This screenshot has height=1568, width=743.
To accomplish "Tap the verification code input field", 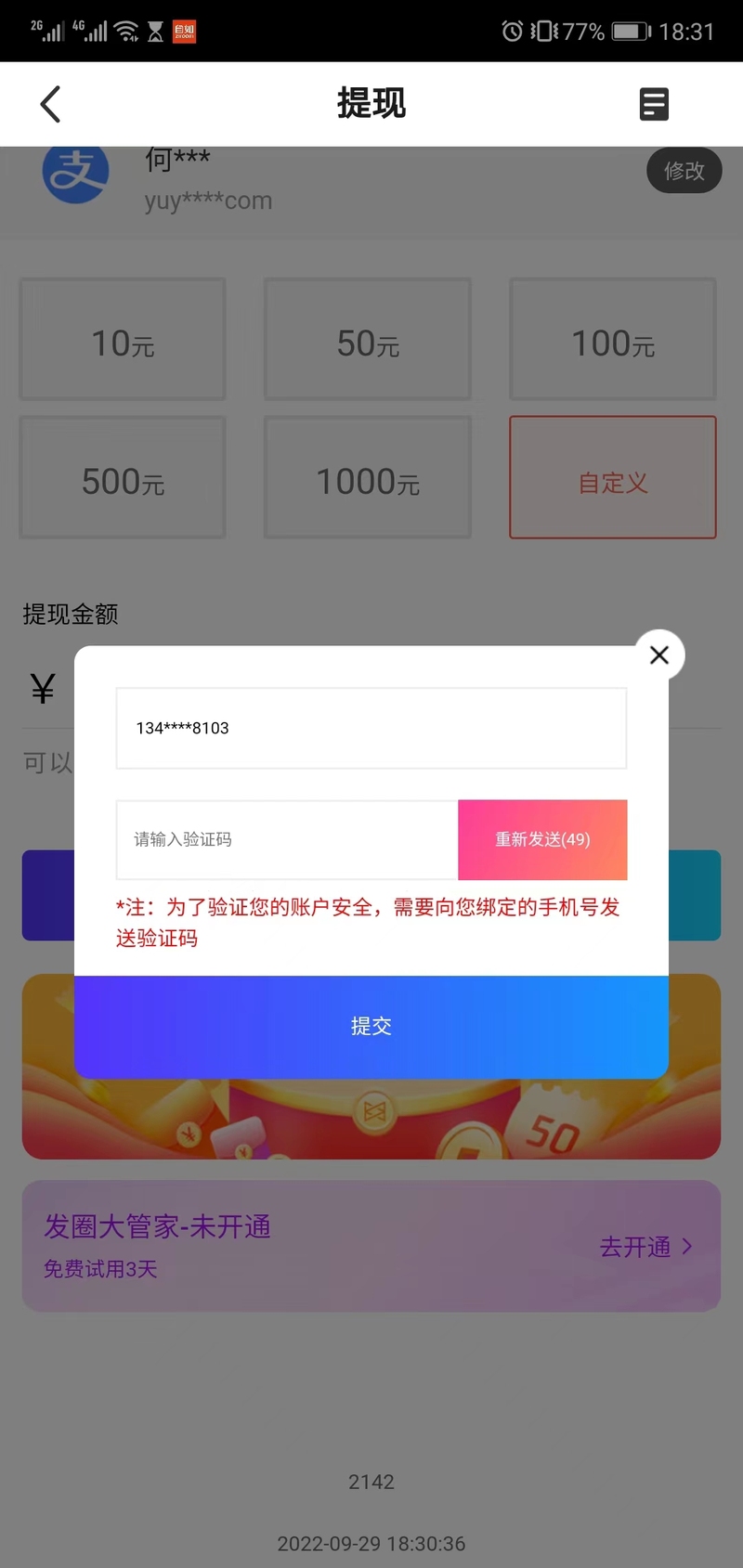I will tap(287, 839).
